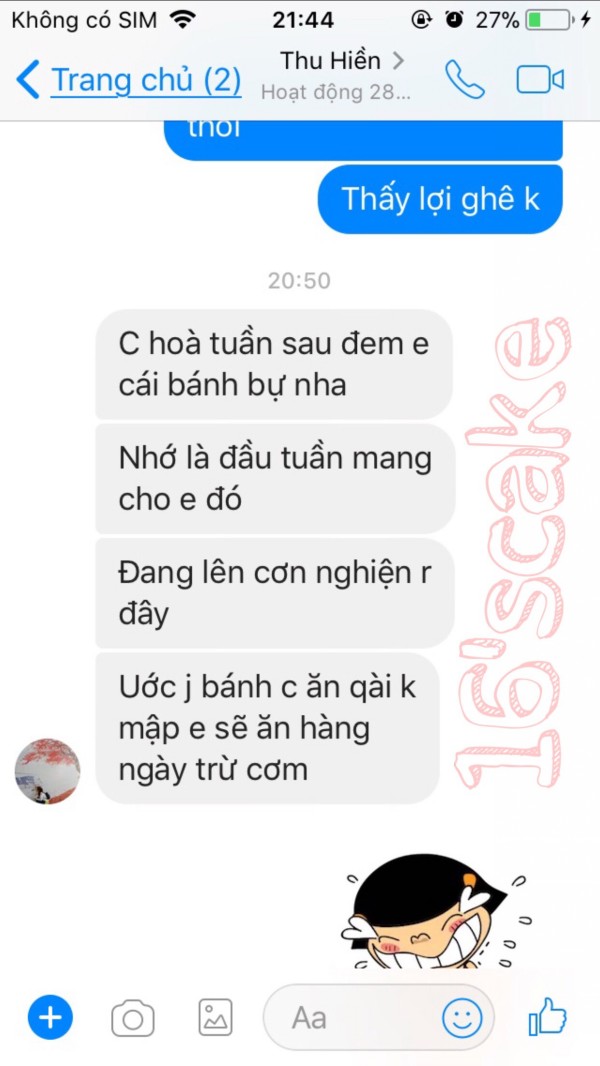Open the blue plus attachments menu
Screen dimensions: 600x1066
[x=50, y=1018]
